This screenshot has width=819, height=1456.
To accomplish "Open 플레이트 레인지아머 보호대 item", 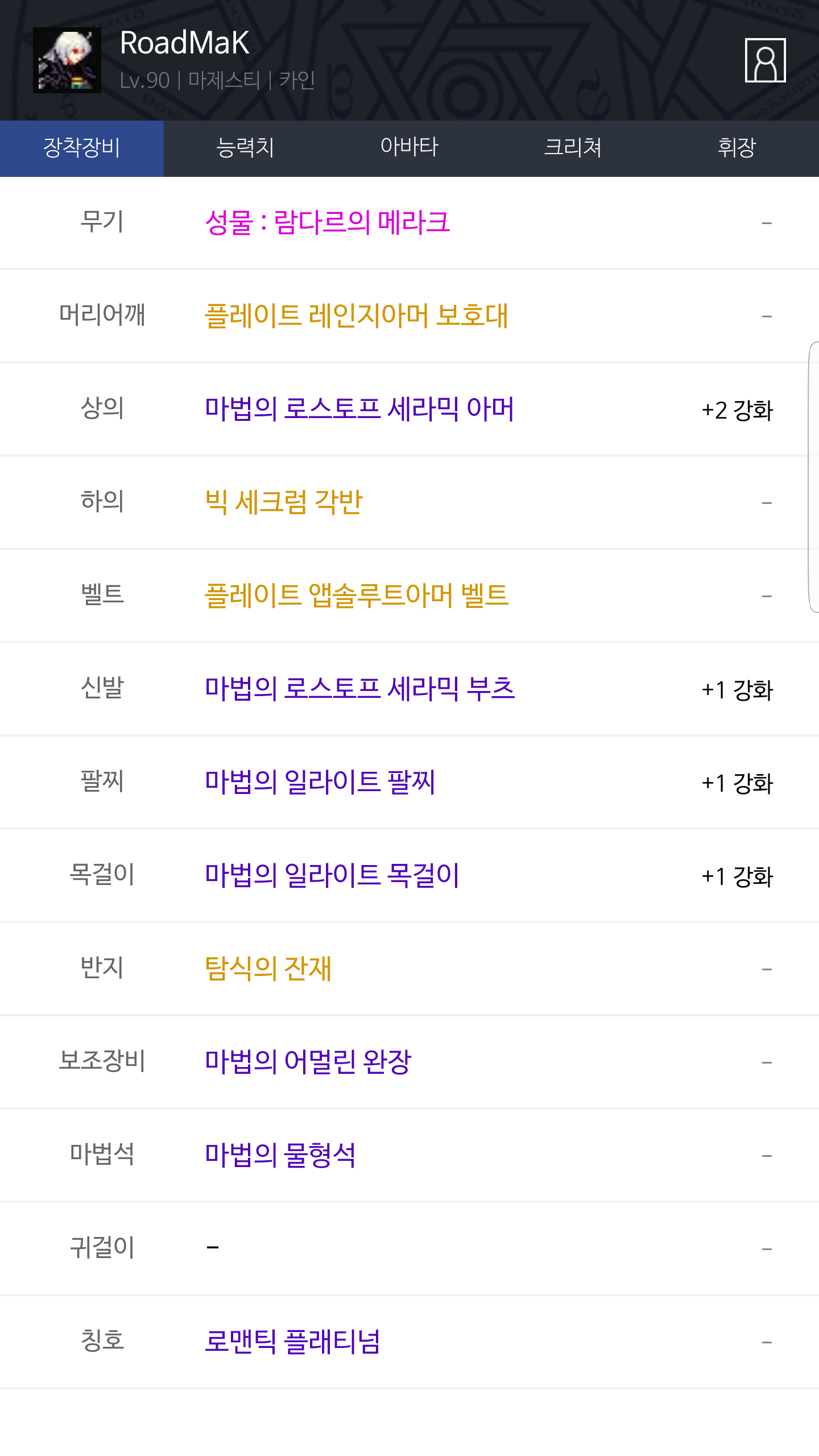I will click(x=356, y=316).
